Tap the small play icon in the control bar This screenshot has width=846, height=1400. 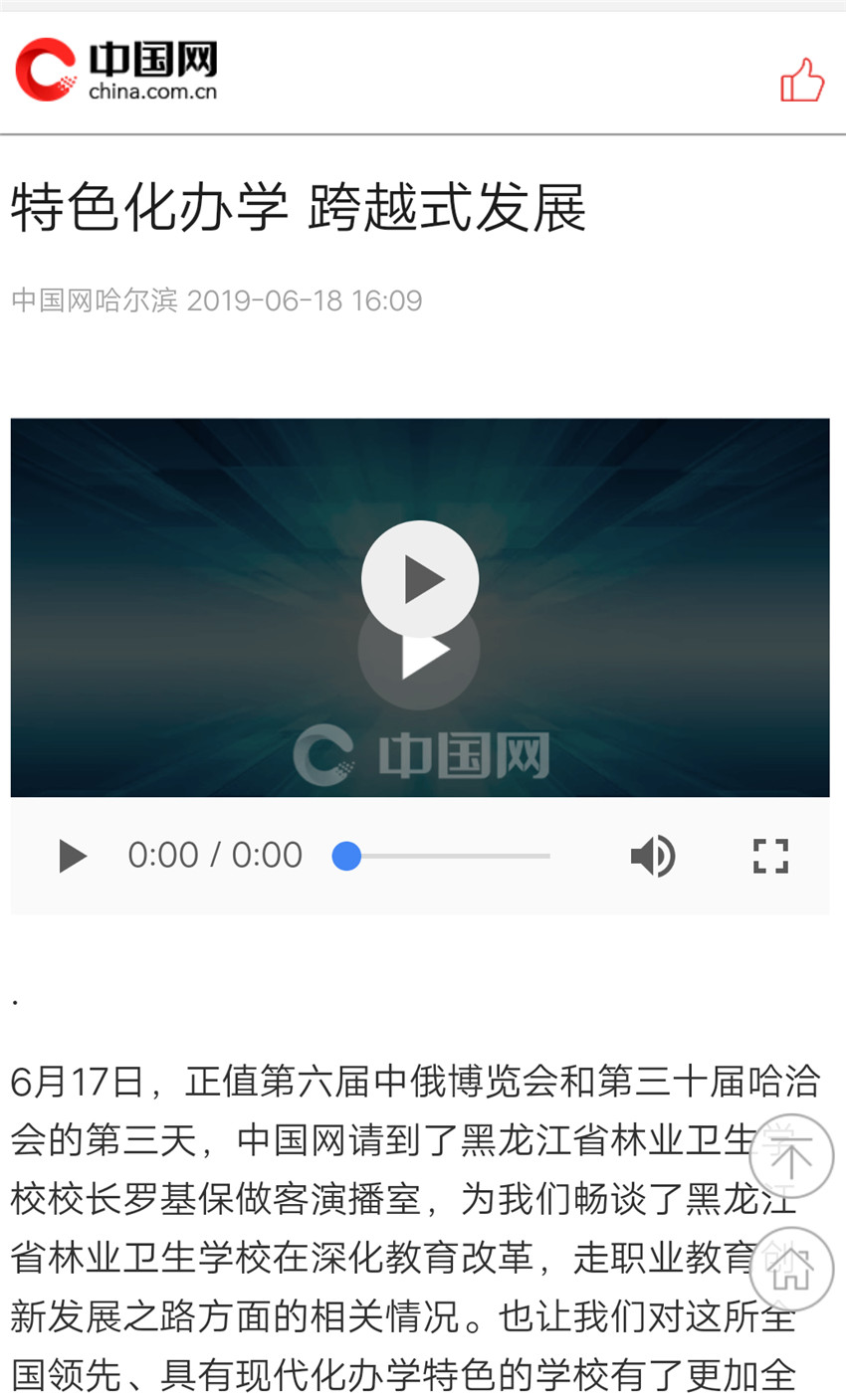[72, 856]
